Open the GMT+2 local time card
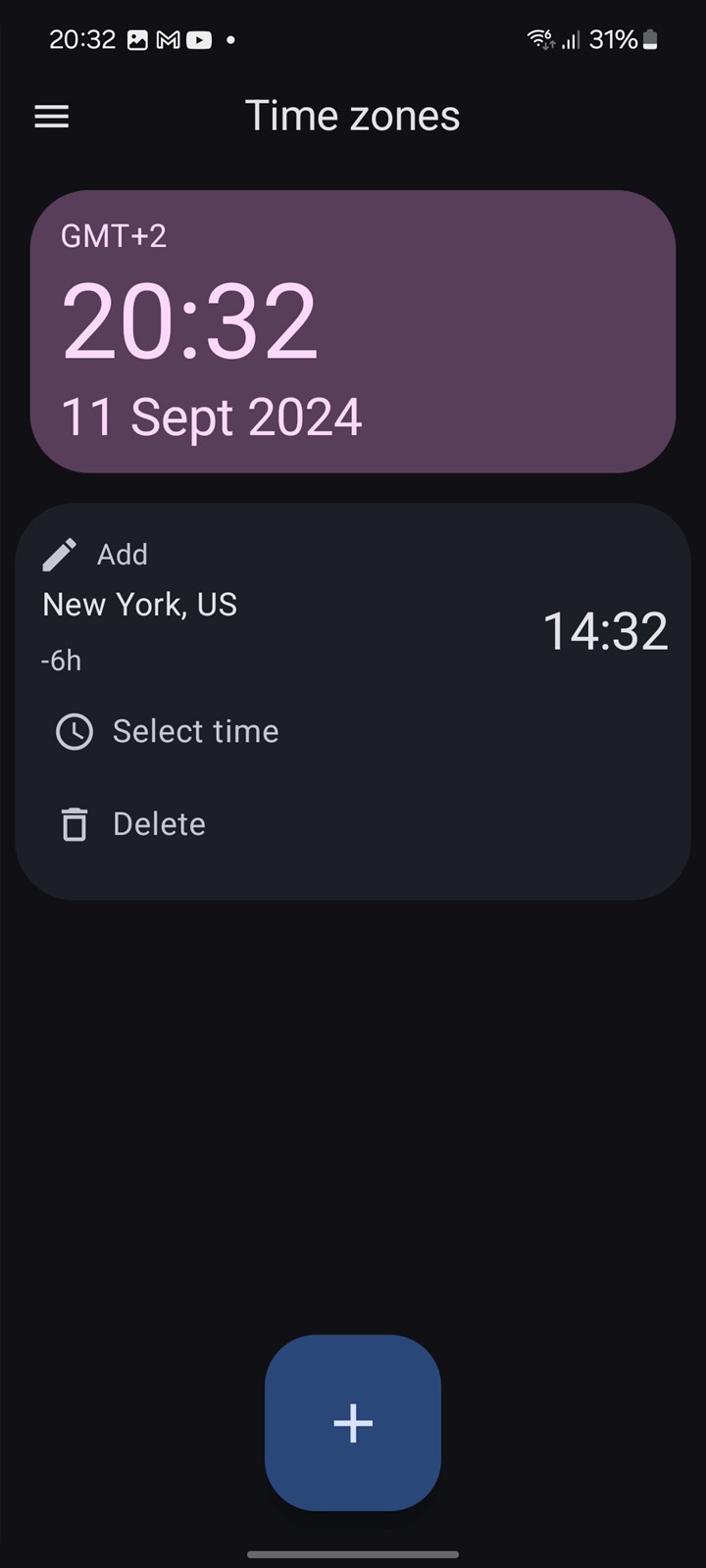Screen dimensions: 706x1568 click(x=353, y=331)
